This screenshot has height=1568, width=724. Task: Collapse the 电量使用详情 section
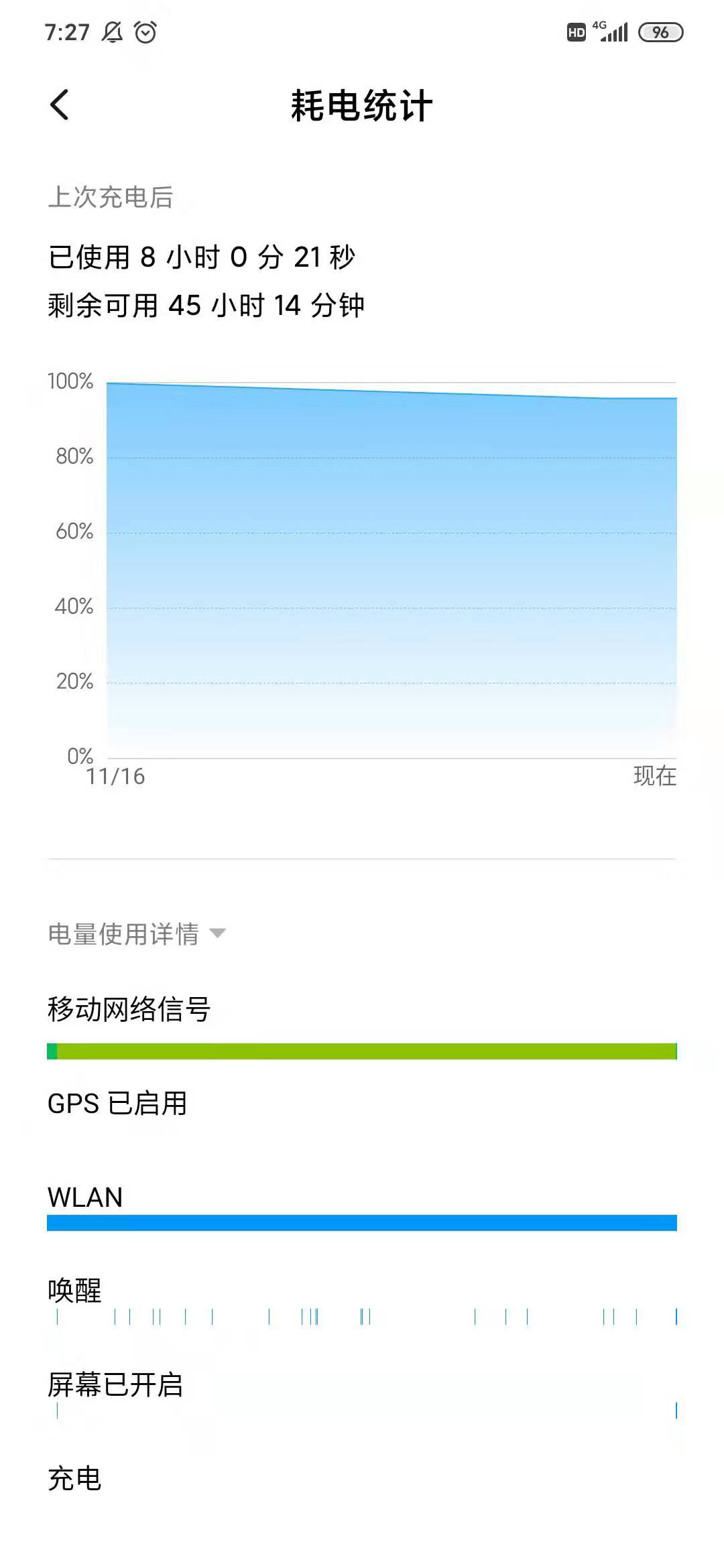(137, 933)
